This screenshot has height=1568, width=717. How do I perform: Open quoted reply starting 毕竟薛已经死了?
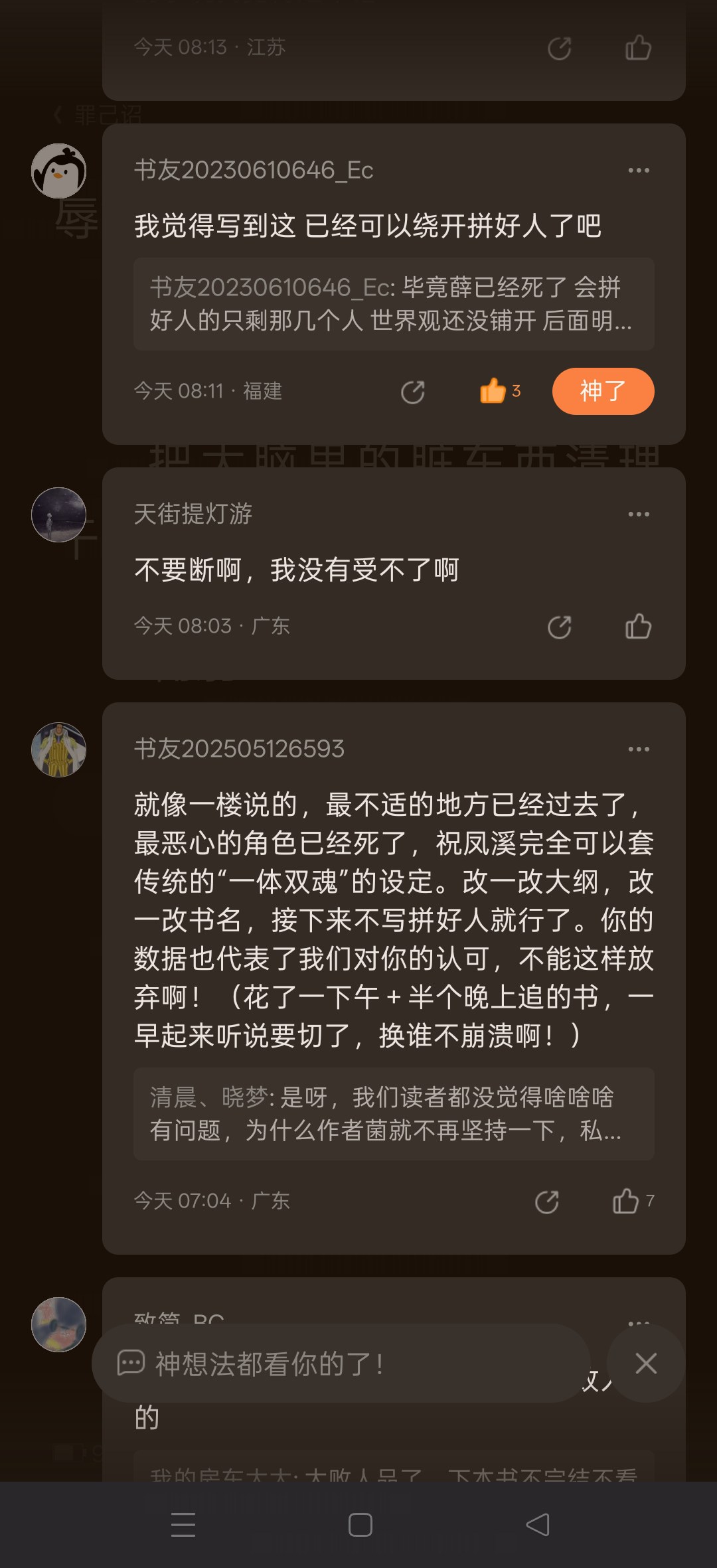394,304
